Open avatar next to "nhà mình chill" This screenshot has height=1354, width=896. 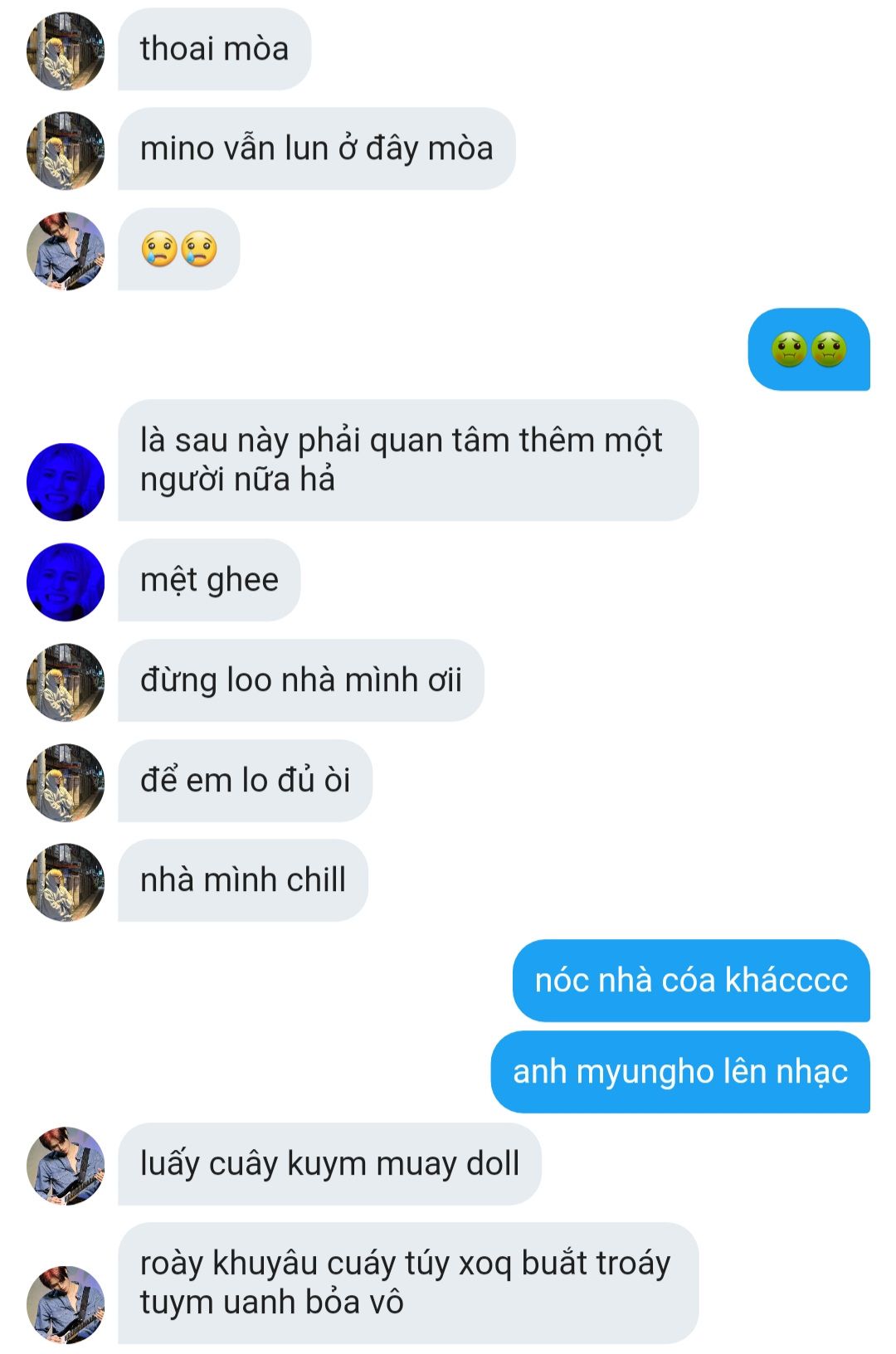tap(66, 881)
